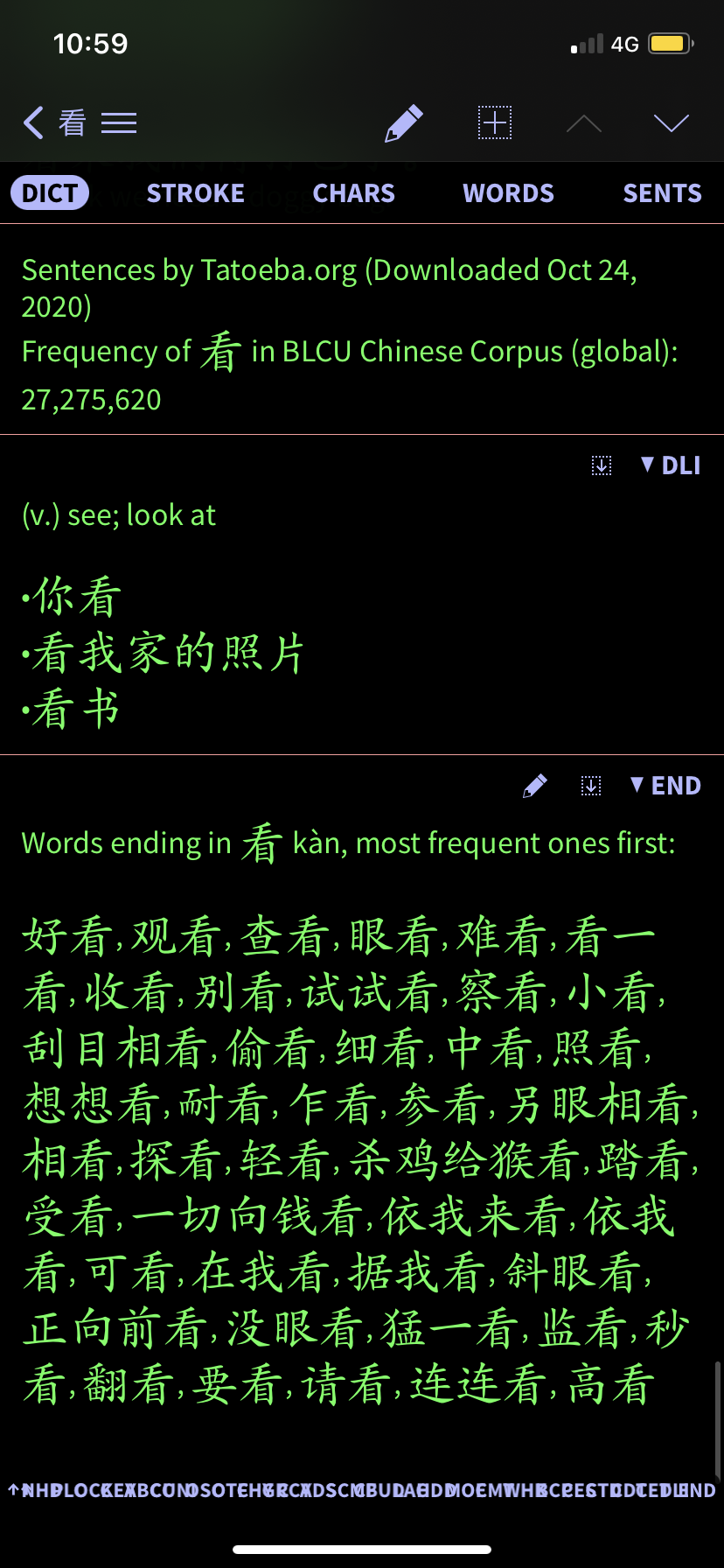Screen dimensions: 724x1568
Task: Switch to the WORDS tab
Action: pos(509,193)
